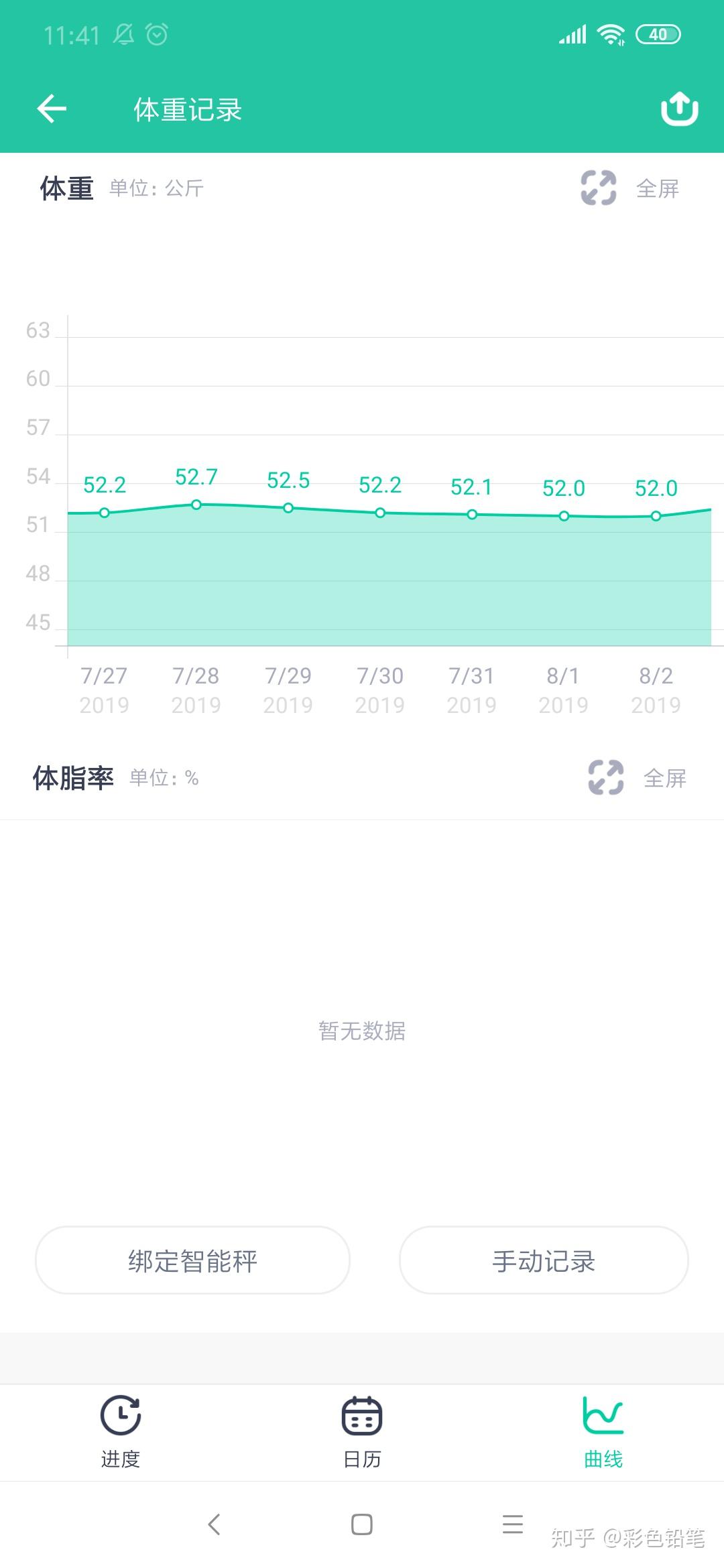Tap 绑定智能秤 button
Image resolution: width=724 pixels, height=1568 pixels.
click(192, 1260)
